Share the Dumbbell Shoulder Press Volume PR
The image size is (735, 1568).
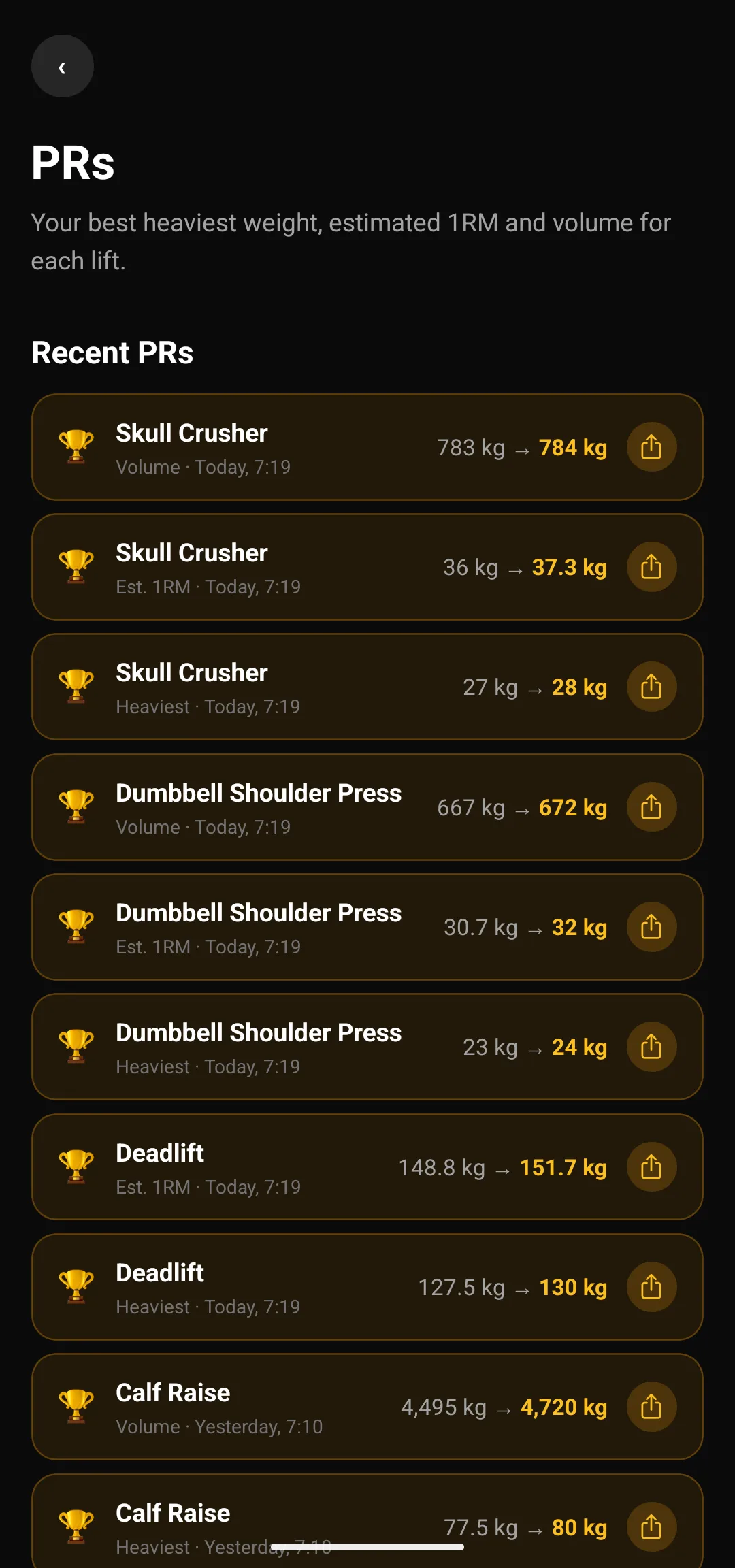coord(651,807)
